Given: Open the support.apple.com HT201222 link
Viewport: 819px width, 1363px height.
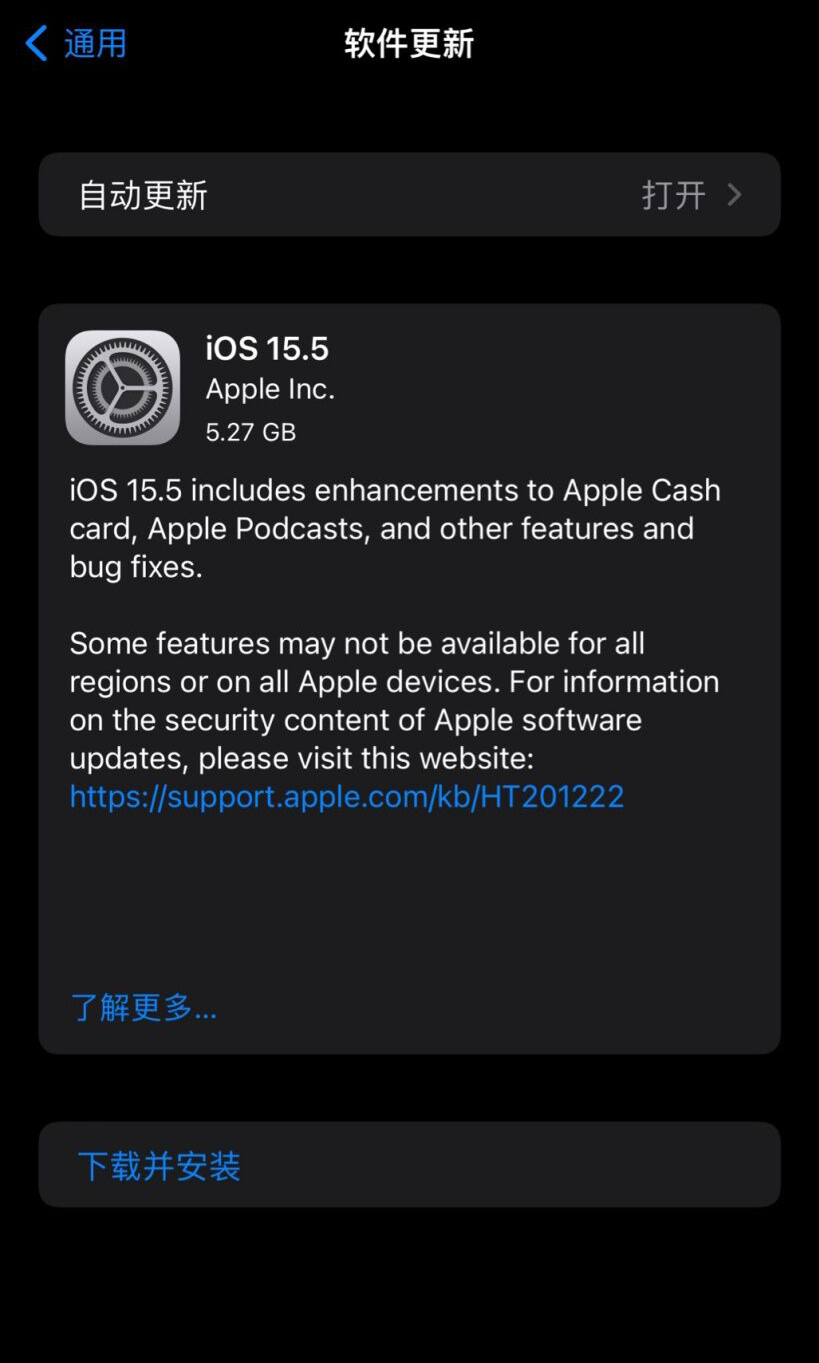Looking at the screenshot, I should tap(347, 796).
